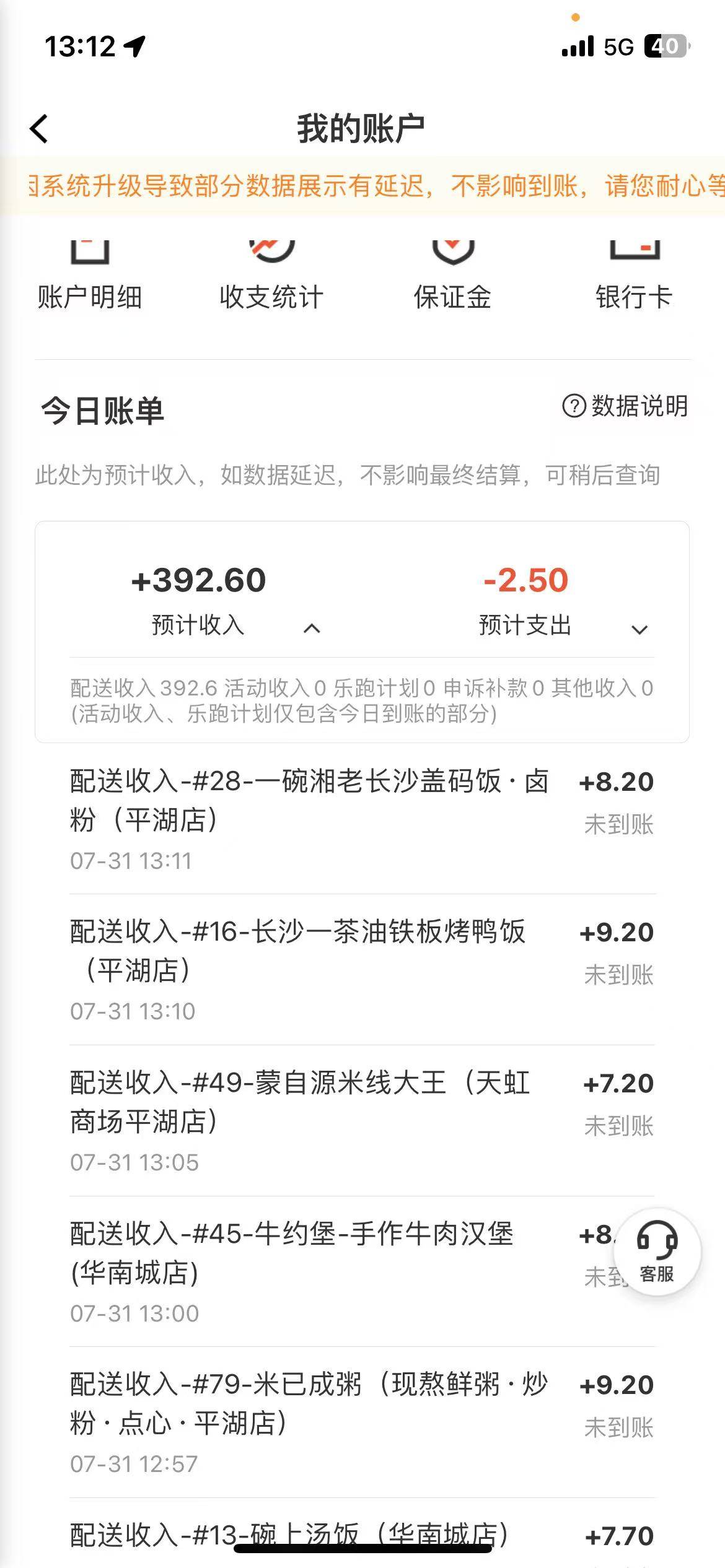Go back from 我的账户 page
Viewport: 725px width, 1568px height.
39,129
